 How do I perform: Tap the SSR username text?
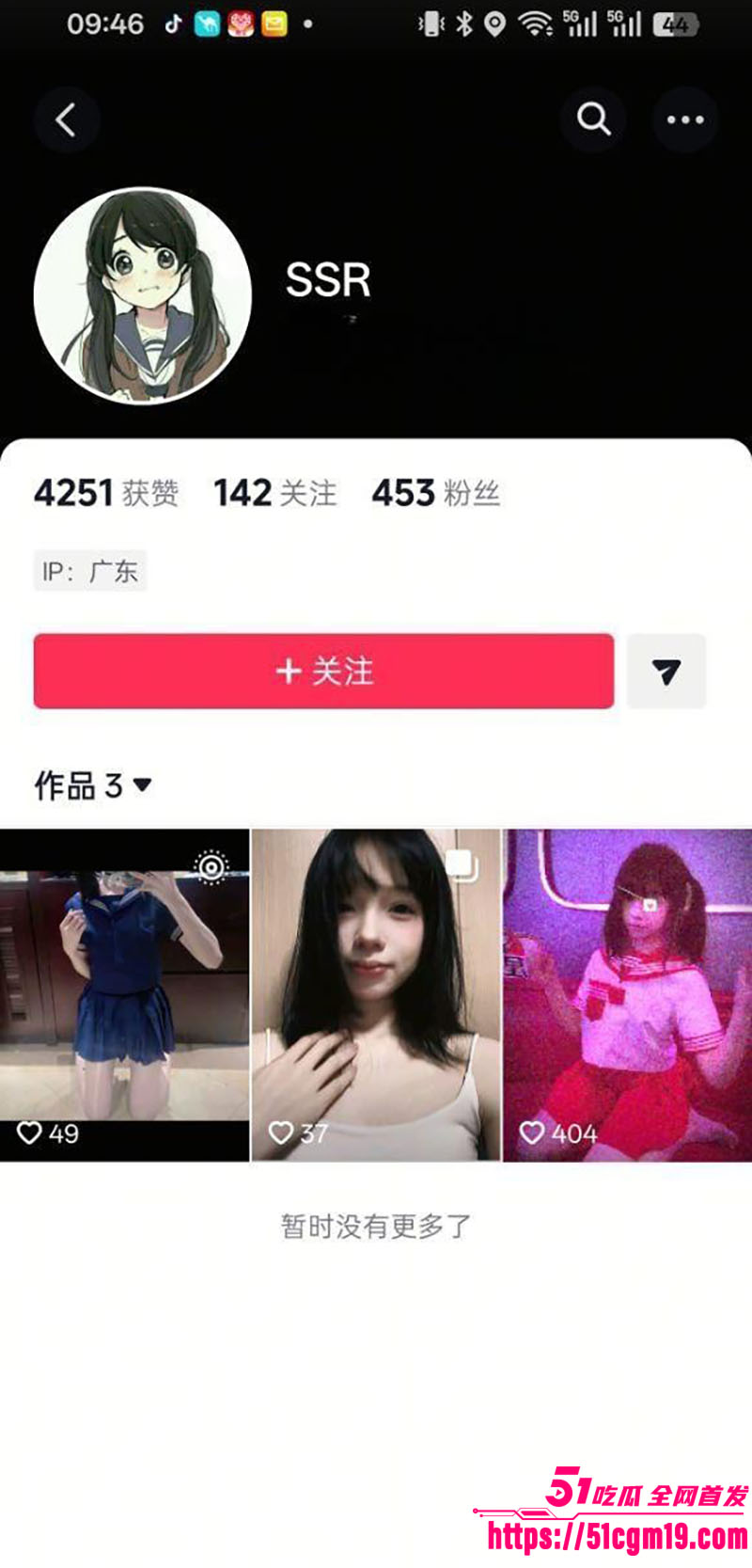click(x=328, y=280)
